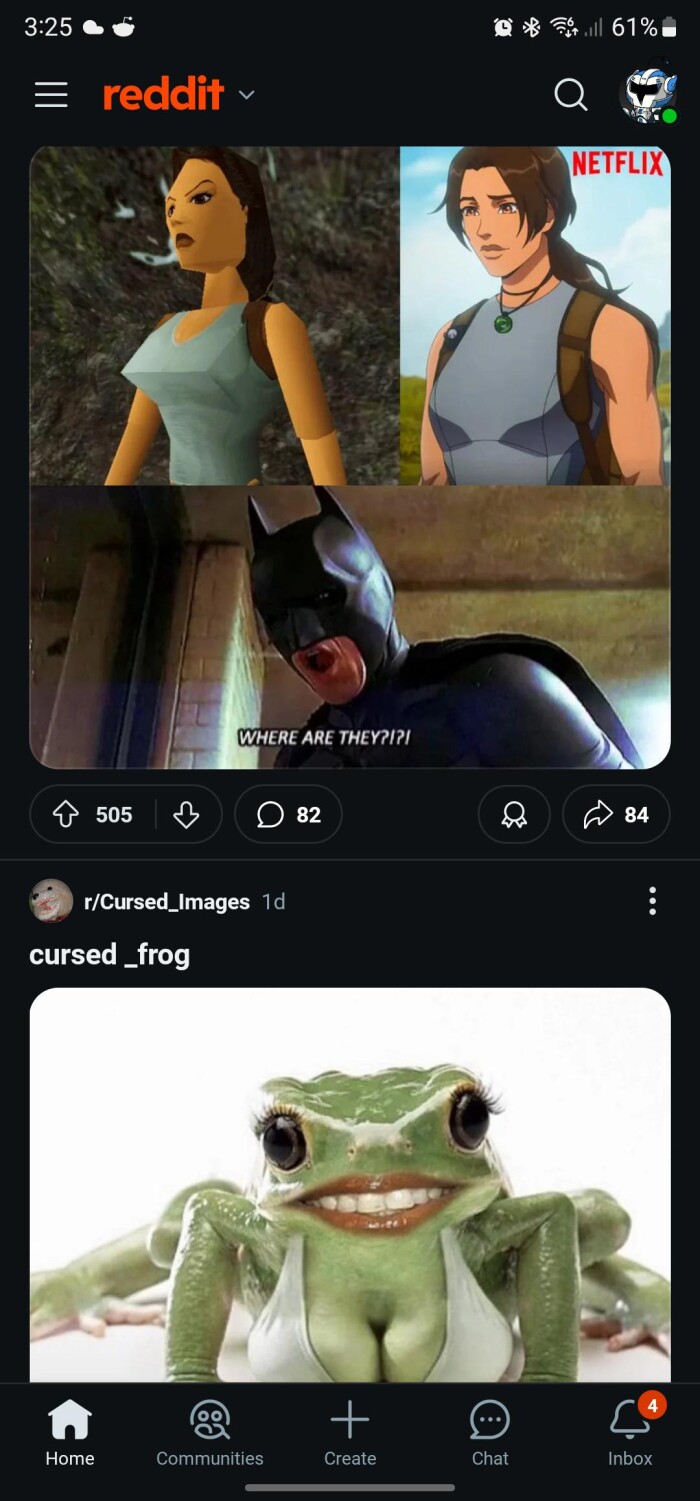700x1501 pixels.
Task: Open the search icon
Action: point(570,95)
